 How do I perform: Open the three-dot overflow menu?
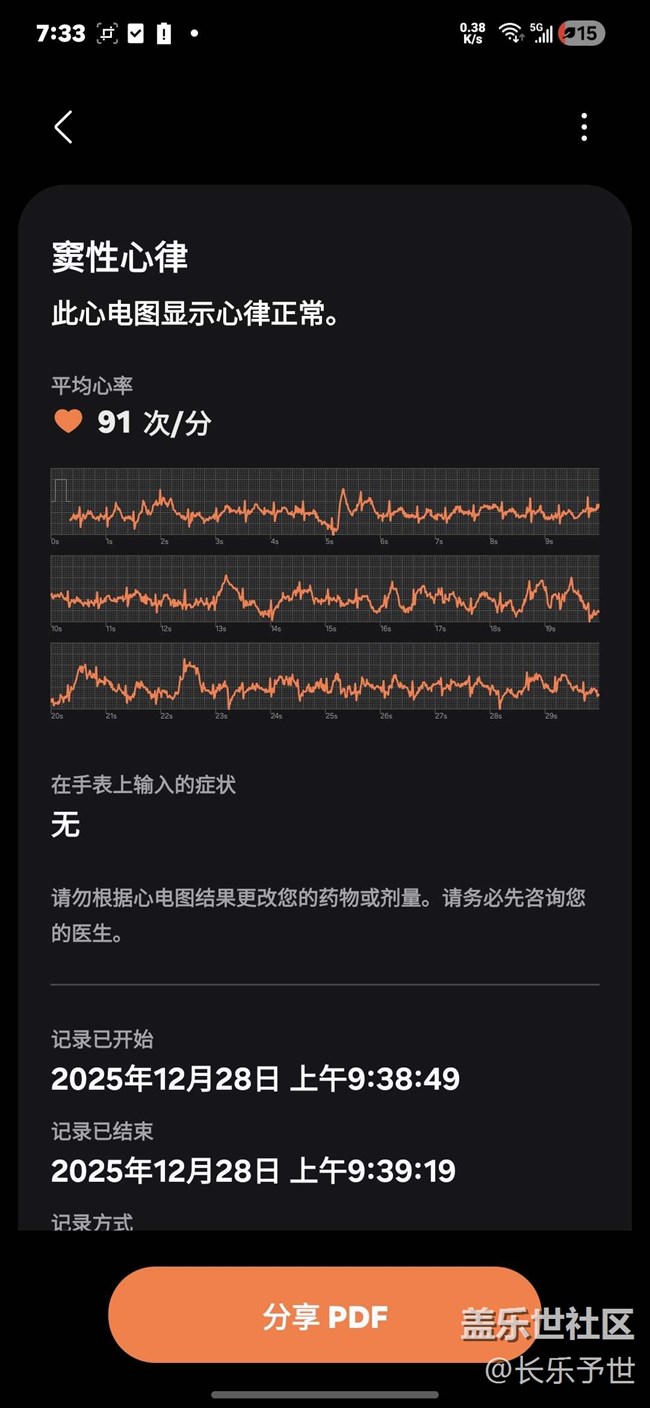(x=584, y=127)
